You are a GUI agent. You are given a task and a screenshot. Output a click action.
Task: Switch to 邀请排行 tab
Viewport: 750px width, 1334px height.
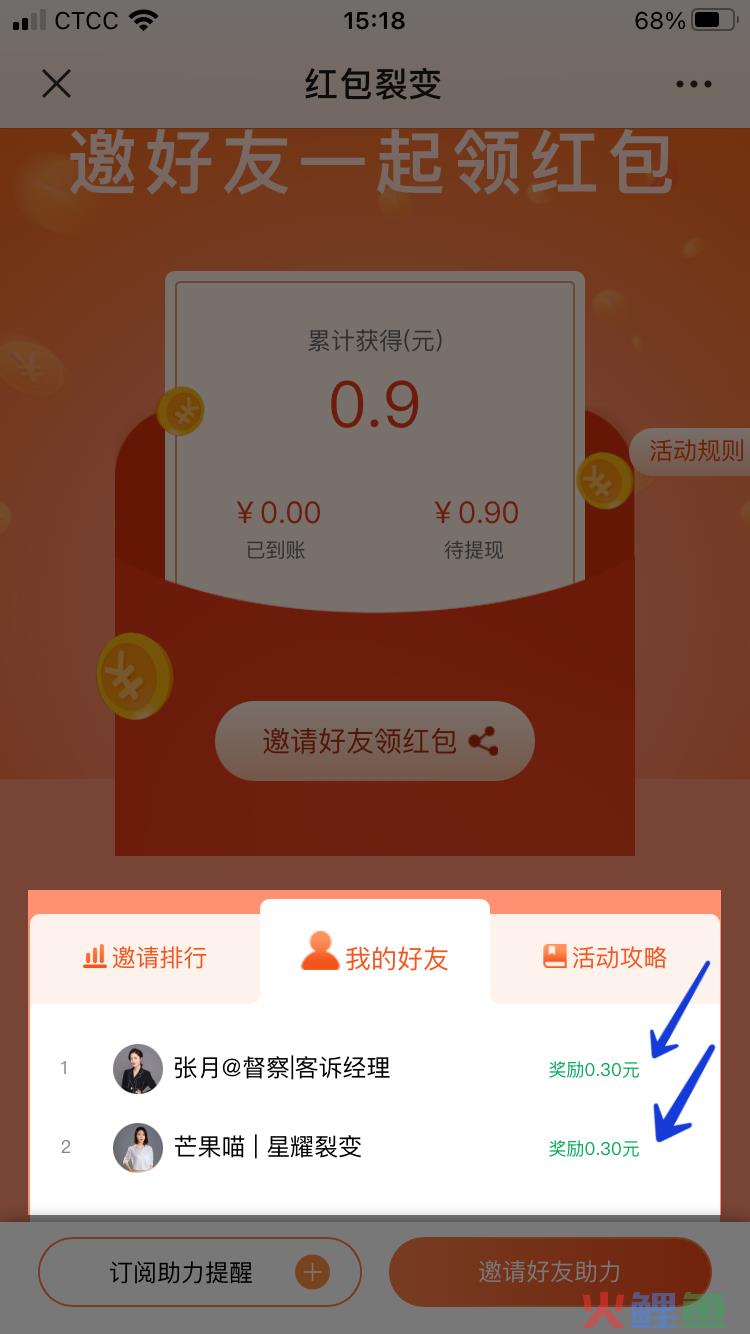tap(145, 957)
